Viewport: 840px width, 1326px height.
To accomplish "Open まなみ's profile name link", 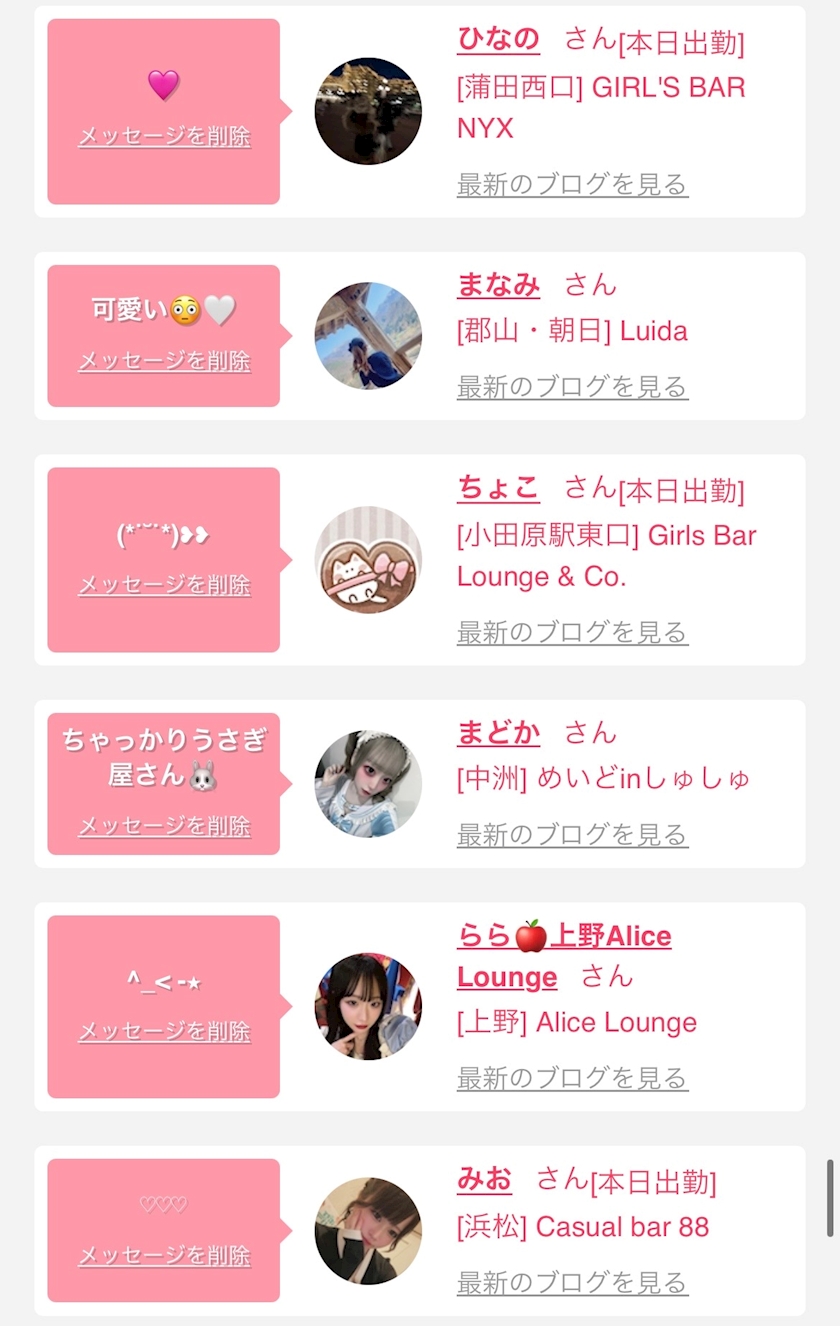I will (x=498, y=285).
